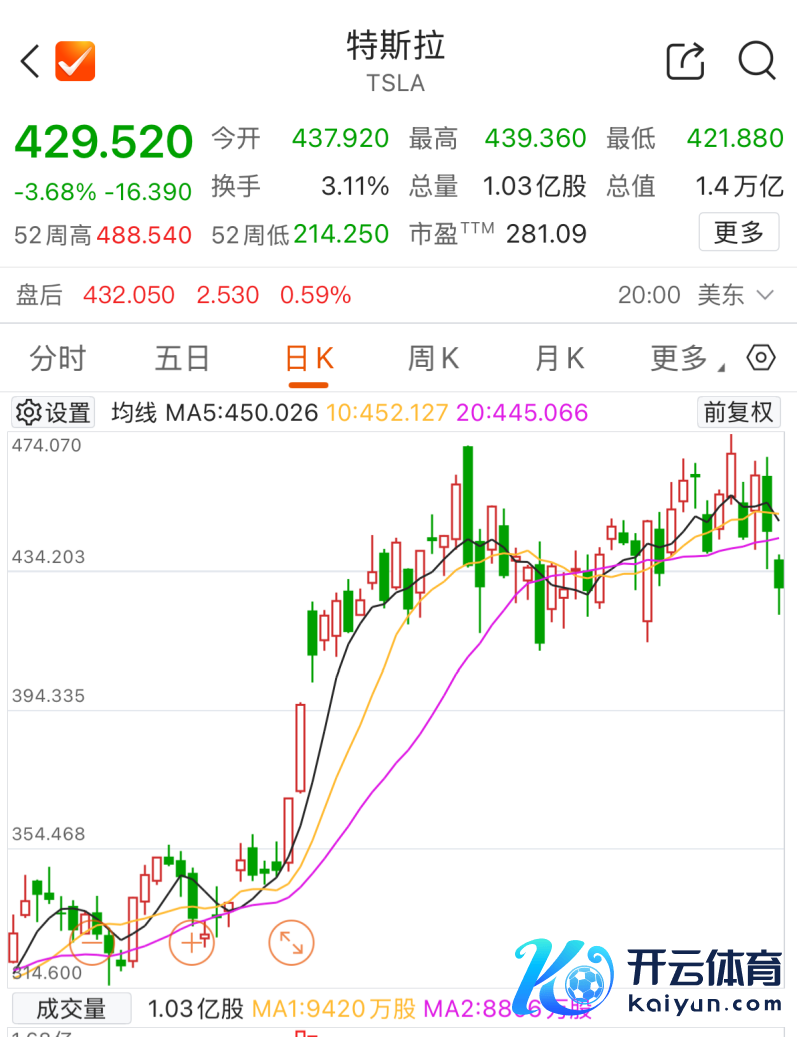This screenshot has width=797, height=1037.
Task: Tap the 更多 button for more quote data
Action: (x=739, y=233)
